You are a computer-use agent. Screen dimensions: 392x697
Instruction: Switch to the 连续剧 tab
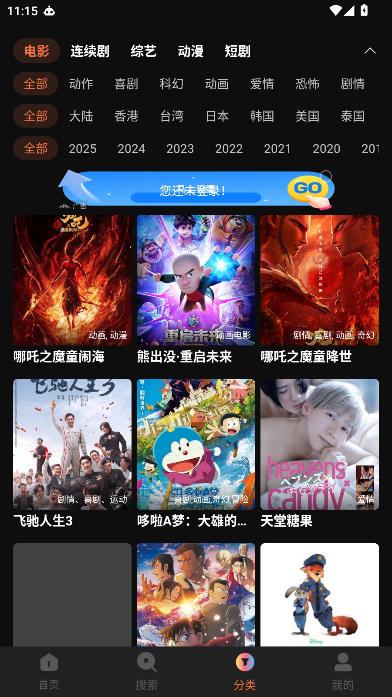[90, 51]
